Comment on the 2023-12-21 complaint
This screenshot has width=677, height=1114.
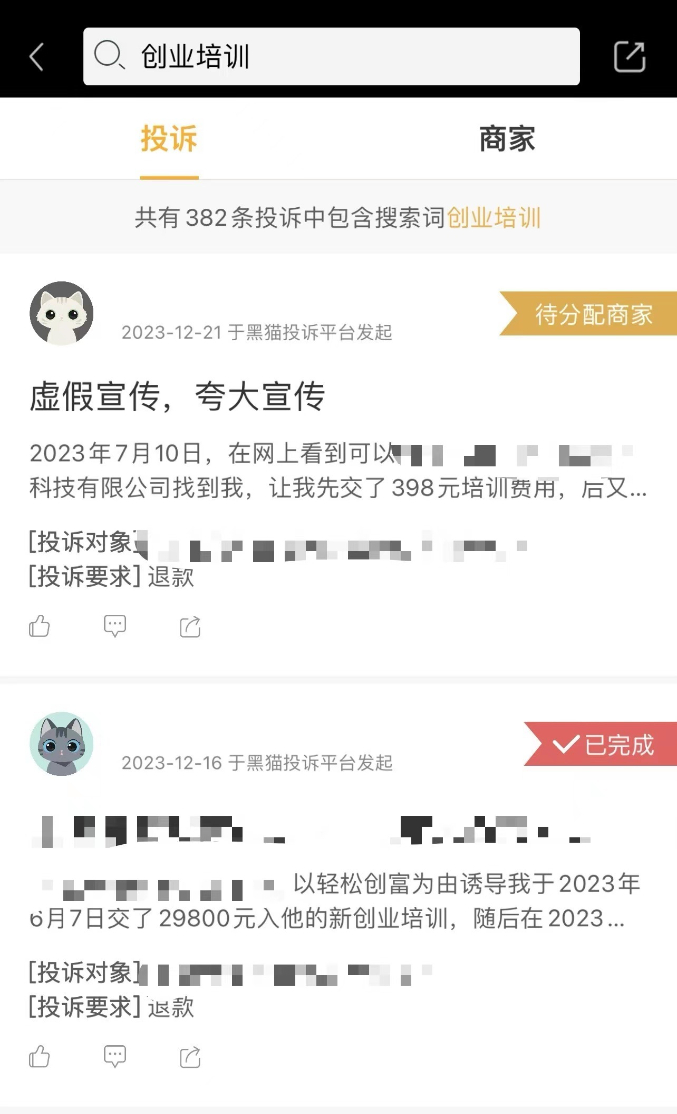pyautogui.click(x=114, y=627)
